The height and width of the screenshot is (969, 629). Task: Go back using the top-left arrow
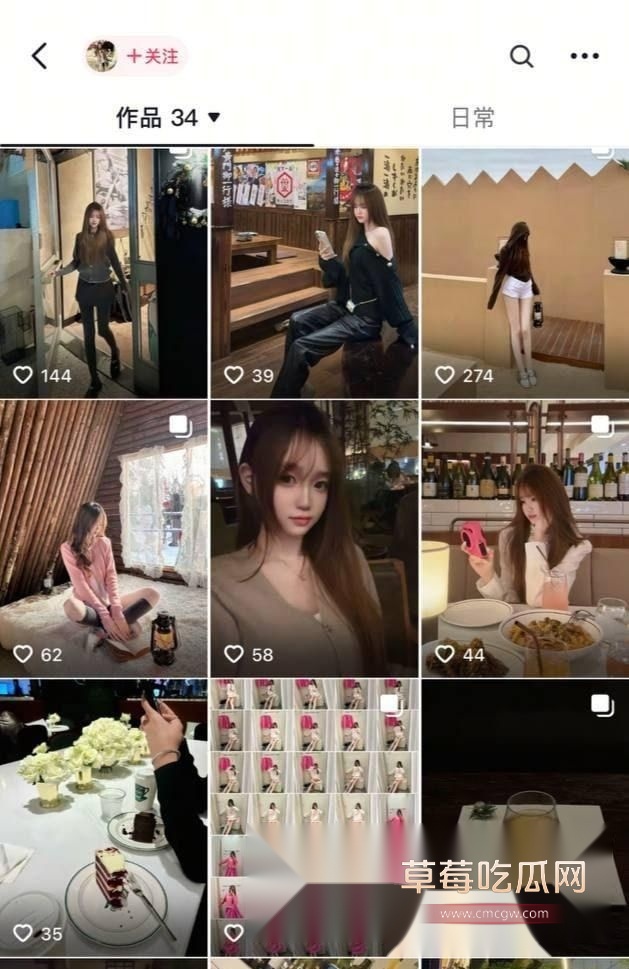pyautogui.click(x=39, y=56)
